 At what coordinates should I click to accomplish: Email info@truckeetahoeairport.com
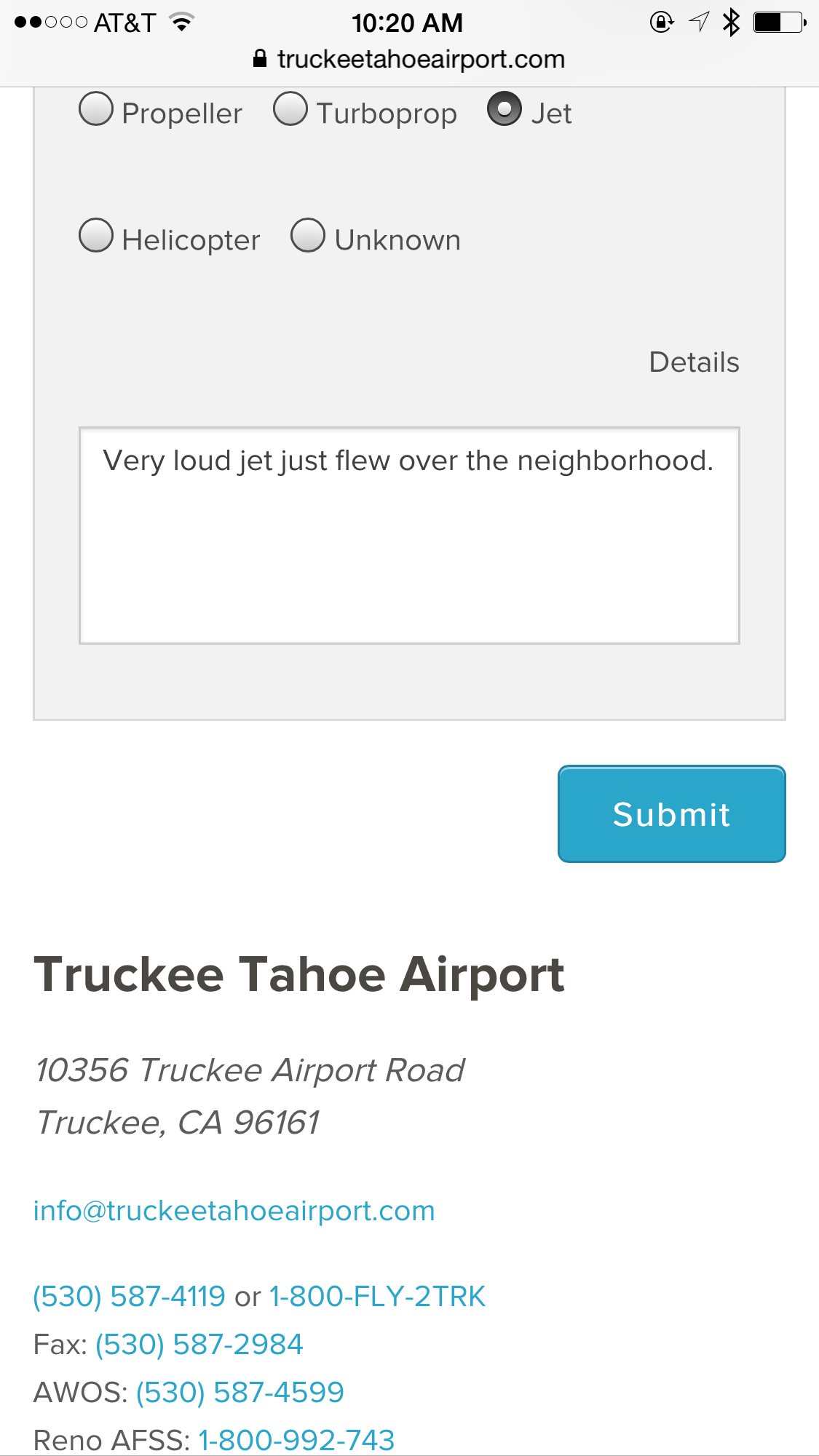[x=234, y=1211]
